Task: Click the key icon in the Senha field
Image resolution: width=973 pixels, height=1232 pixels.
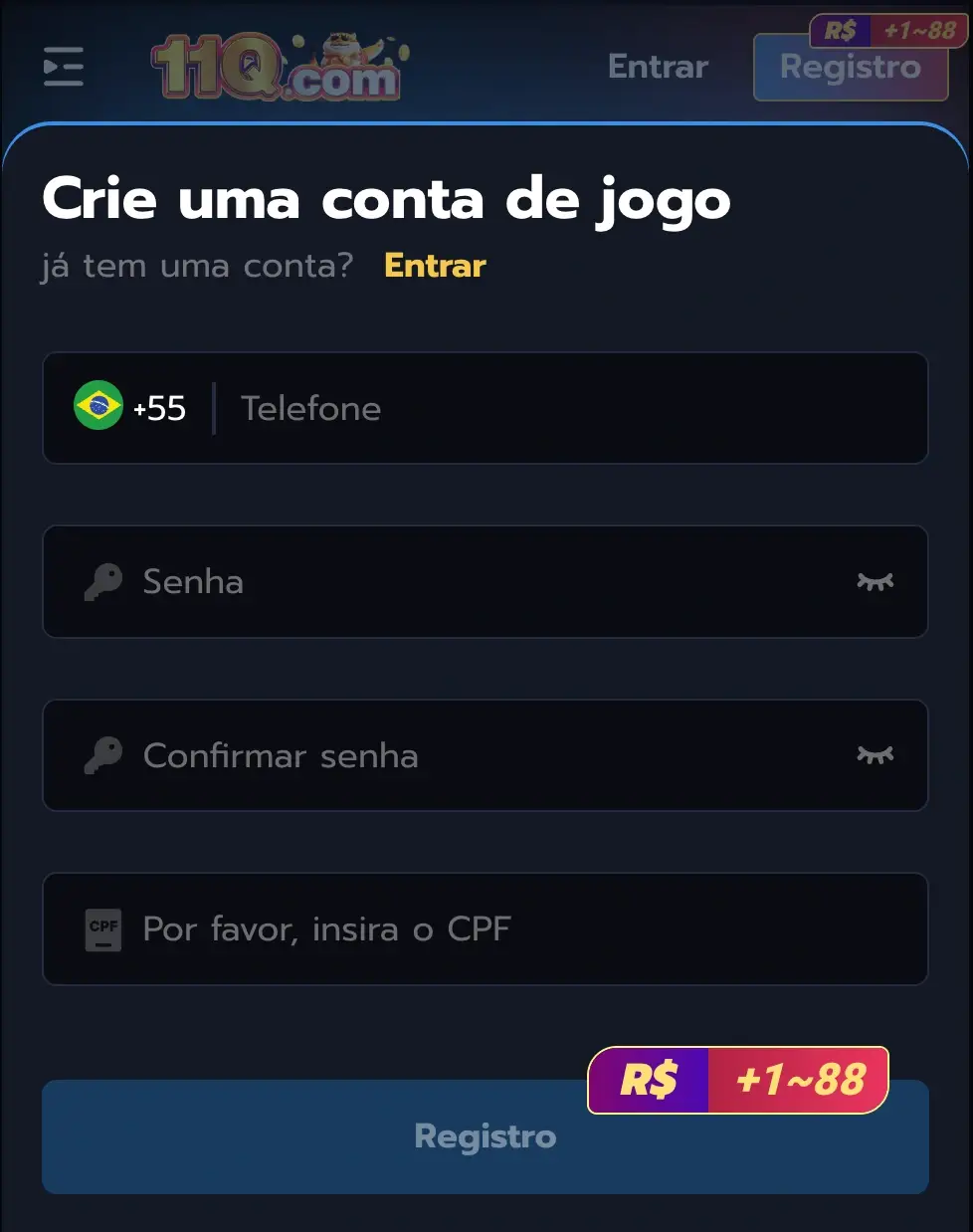Action: click(x=104, y=582)
